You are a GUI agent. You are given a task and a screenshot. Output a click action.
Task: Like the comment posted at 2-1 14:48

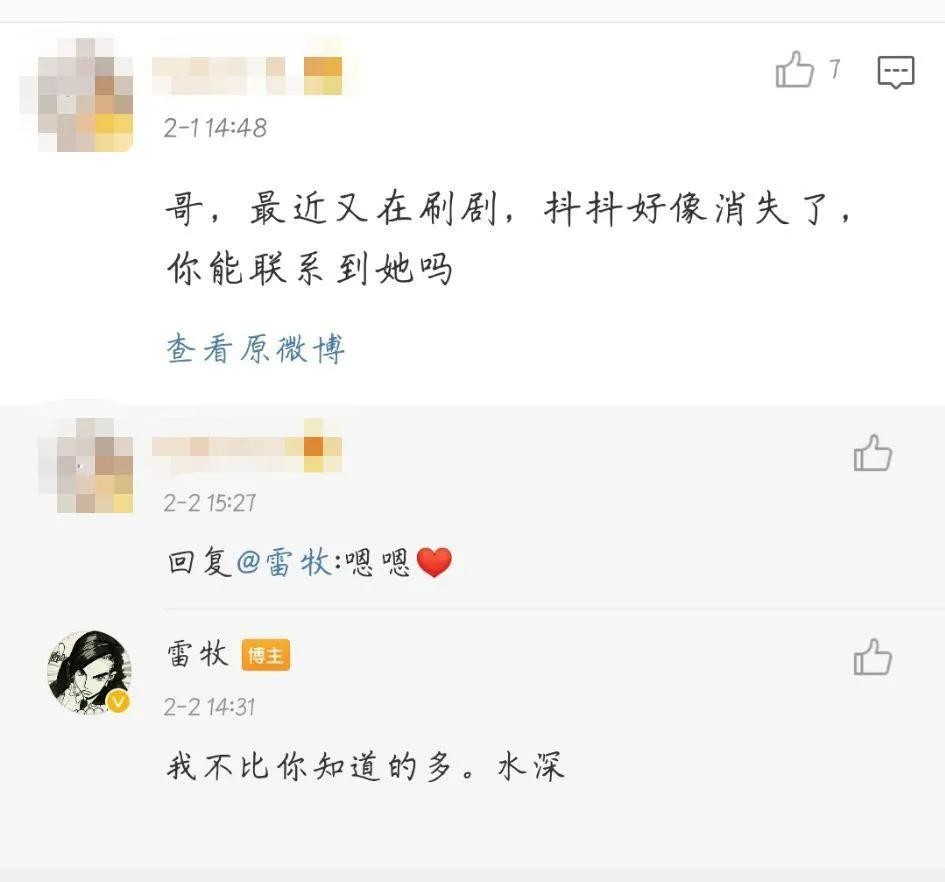coord(795,71)
